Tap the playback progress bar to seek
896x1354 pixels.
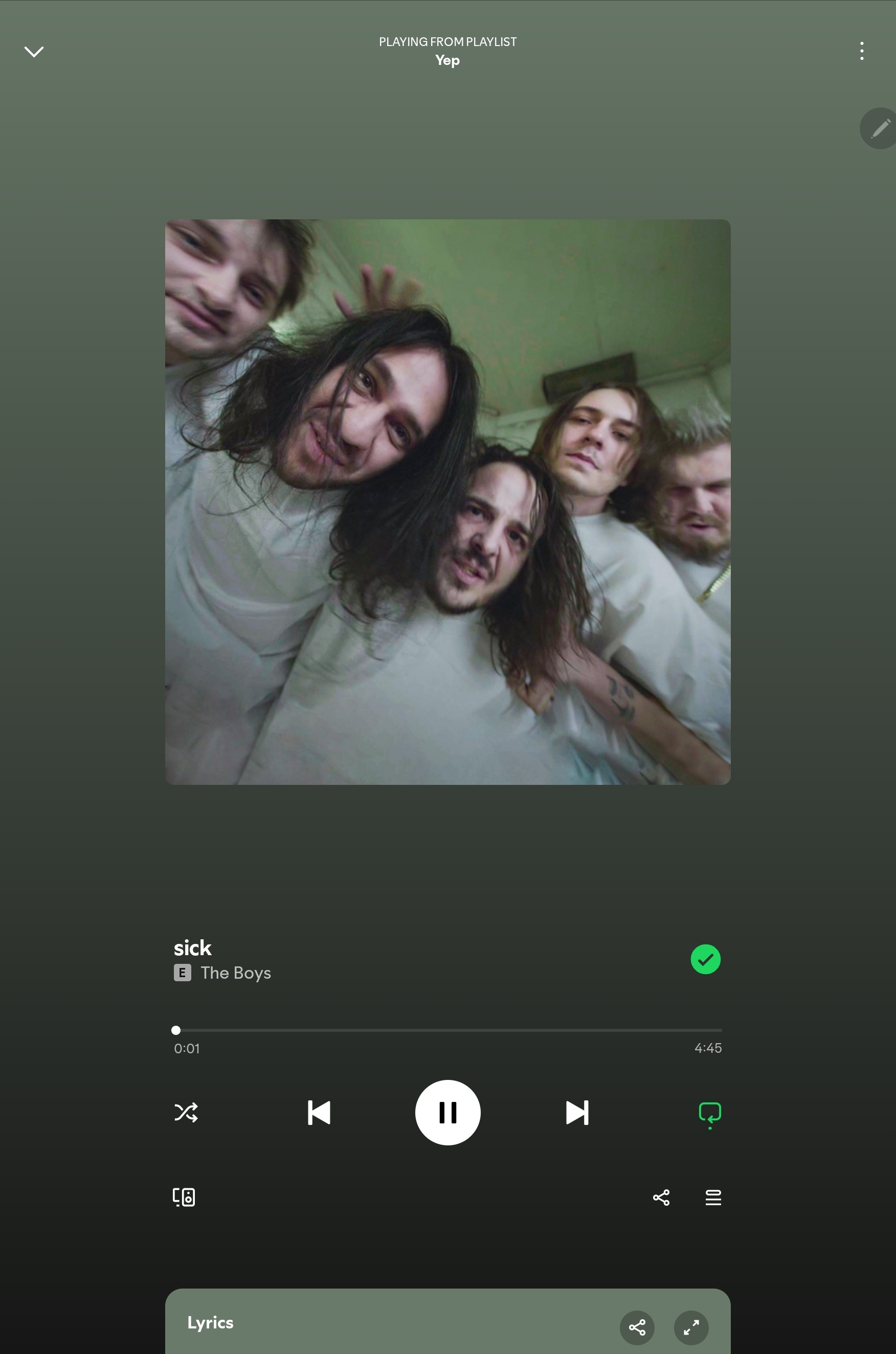coord(447,1030)
